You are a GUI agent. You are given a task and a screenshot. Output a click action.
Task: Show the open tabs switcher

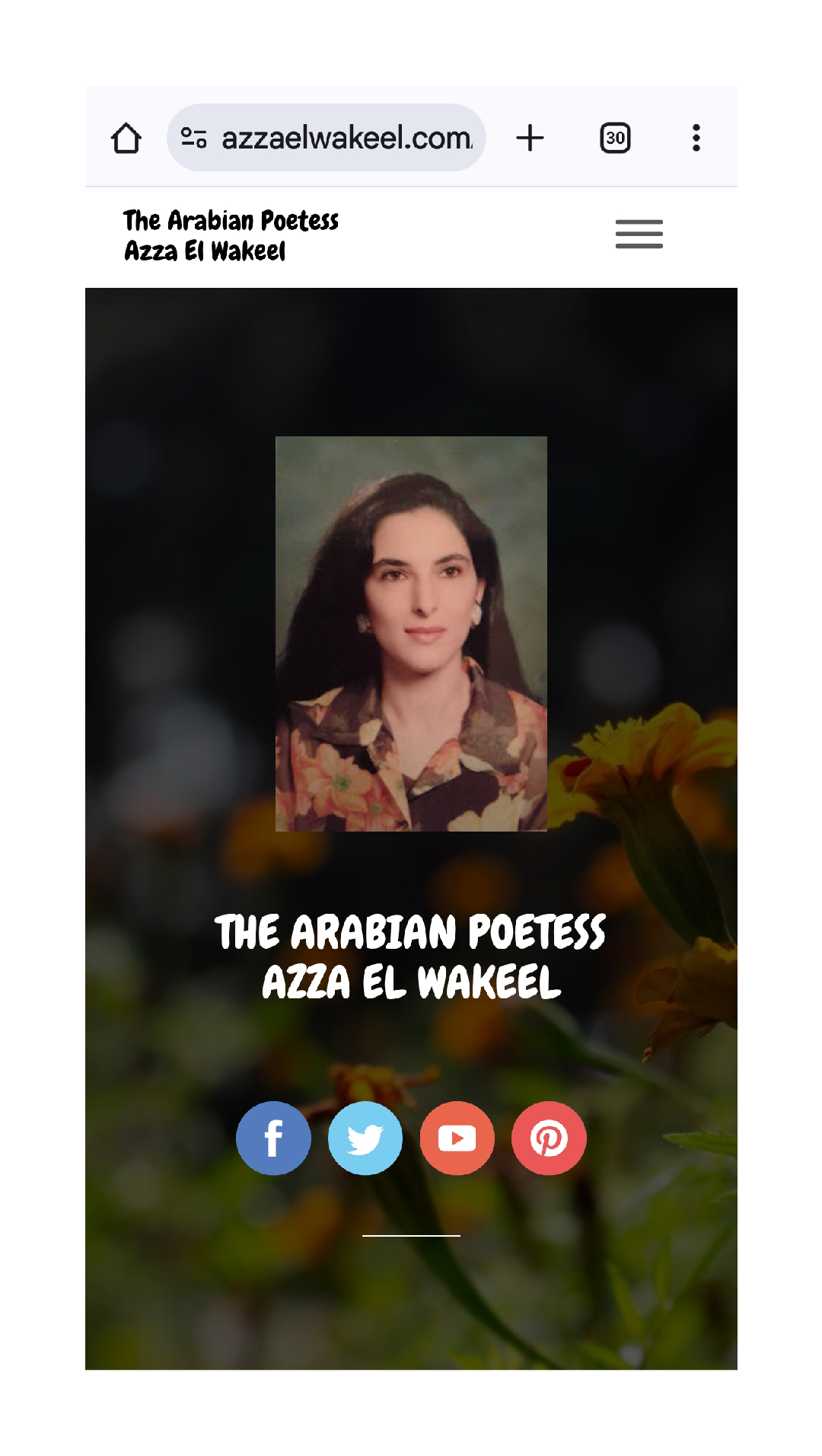(615, 139)
